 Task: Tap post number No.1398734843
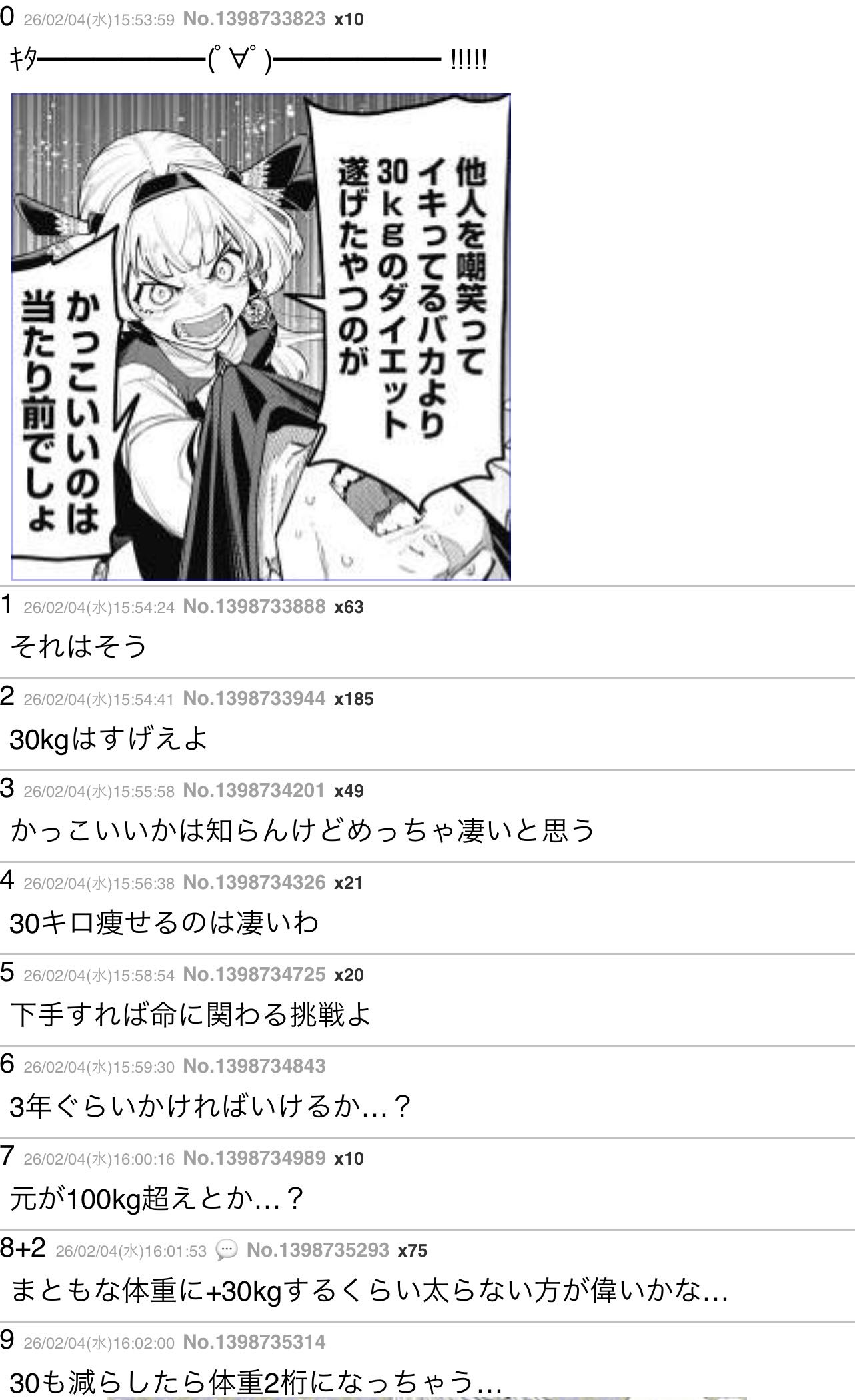(254, 1066)
